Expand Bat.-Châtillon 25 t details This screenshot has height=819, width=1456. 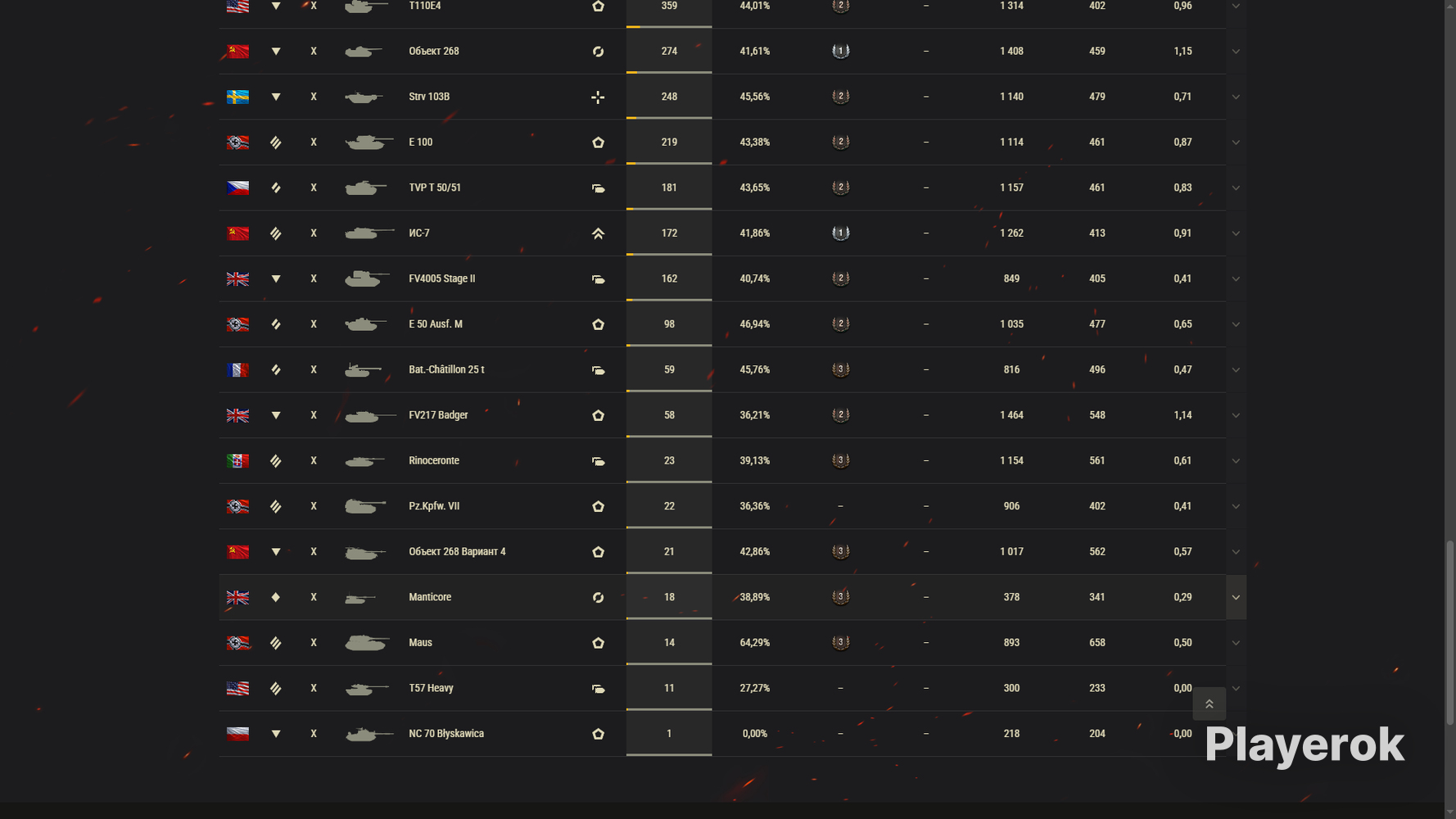point(1236,369)
